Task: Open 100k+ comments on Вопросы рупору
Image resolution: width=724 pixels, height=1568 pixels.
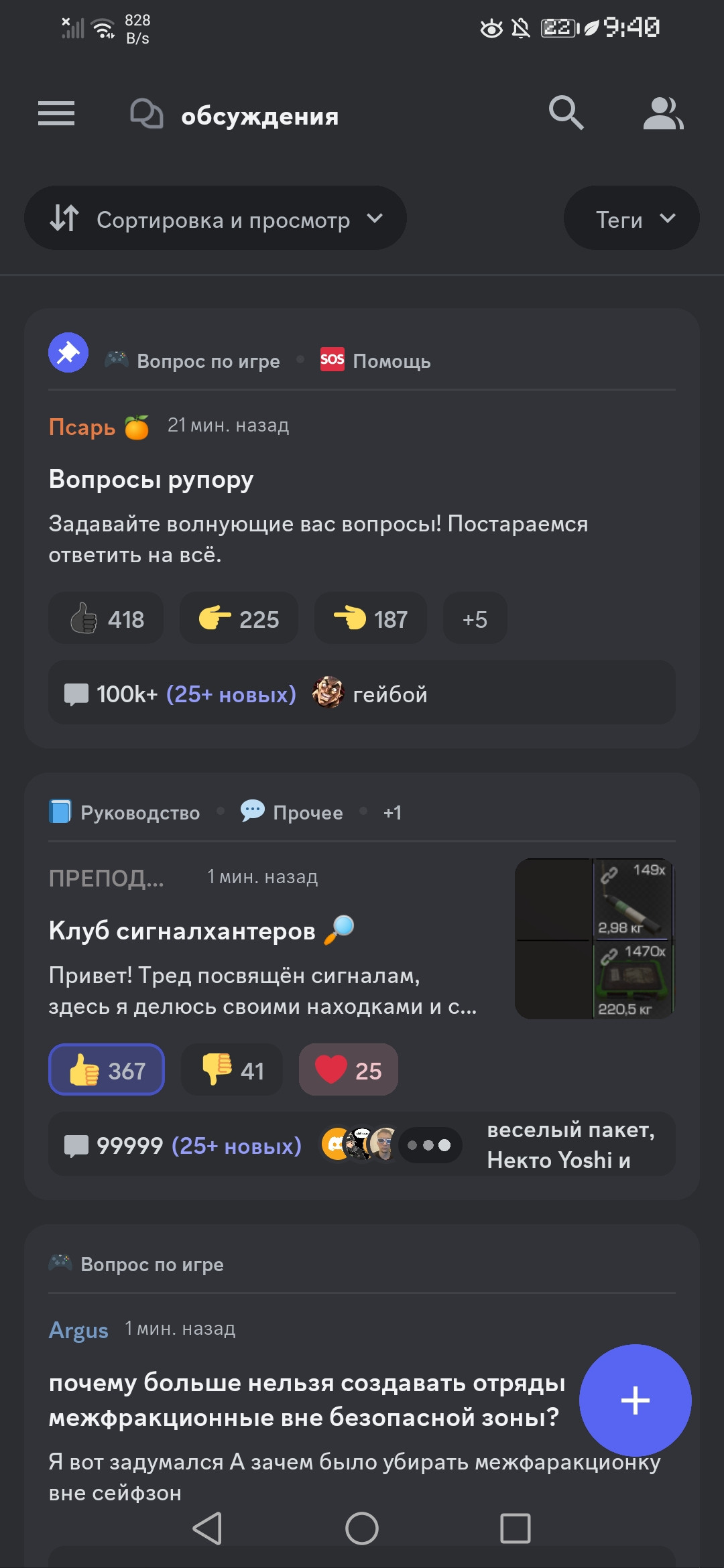Action: [180, 694]
